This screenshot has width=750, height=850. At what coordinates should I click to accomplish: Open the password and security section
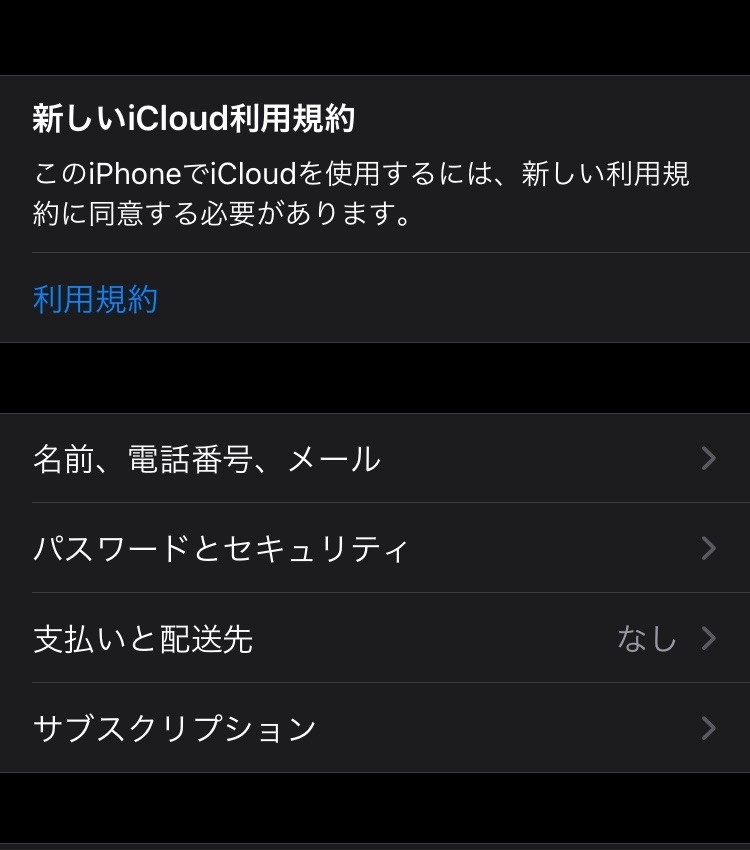pyautogui.click(x=224, y=548)
